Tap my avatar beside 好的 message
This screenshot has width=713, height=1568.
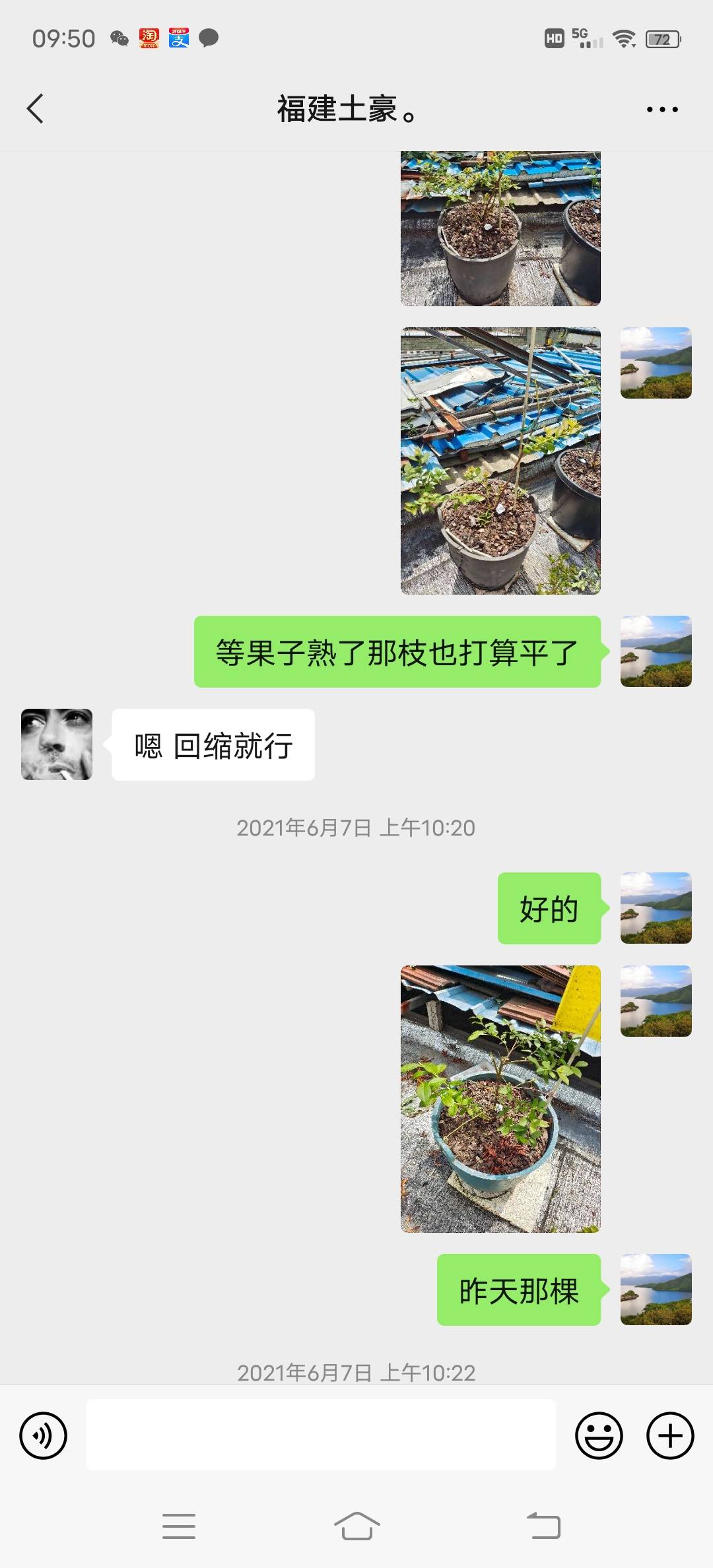pyautogui.click(x=656, y=908)
